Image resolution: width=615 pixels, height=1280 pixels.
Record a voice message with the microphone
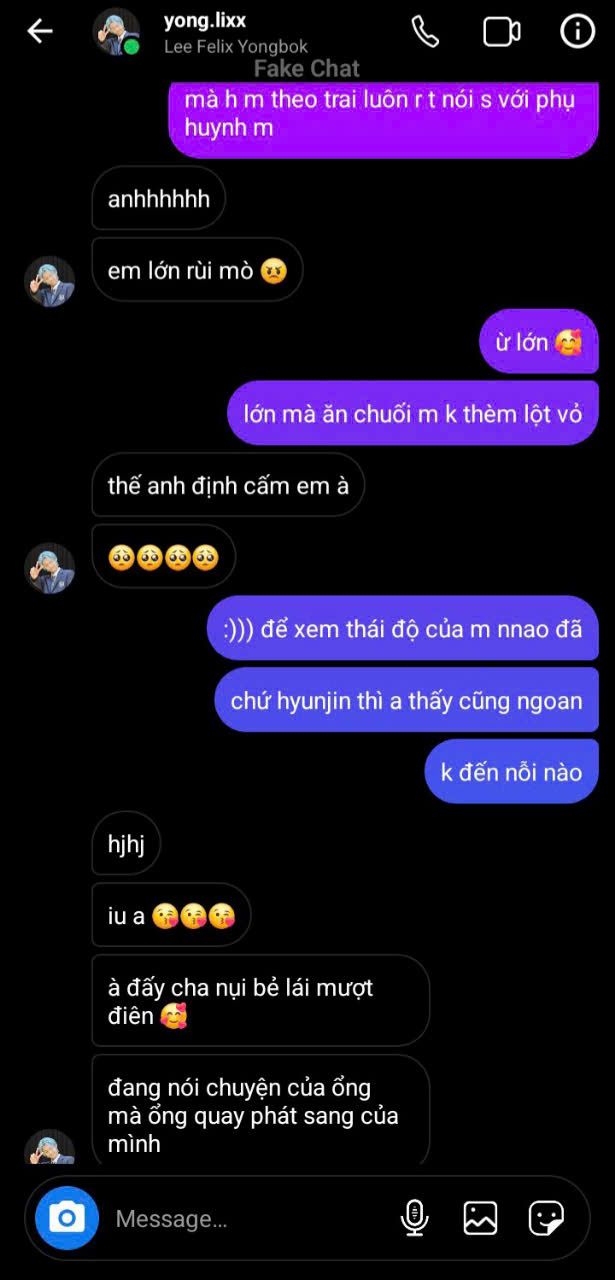414,1217
